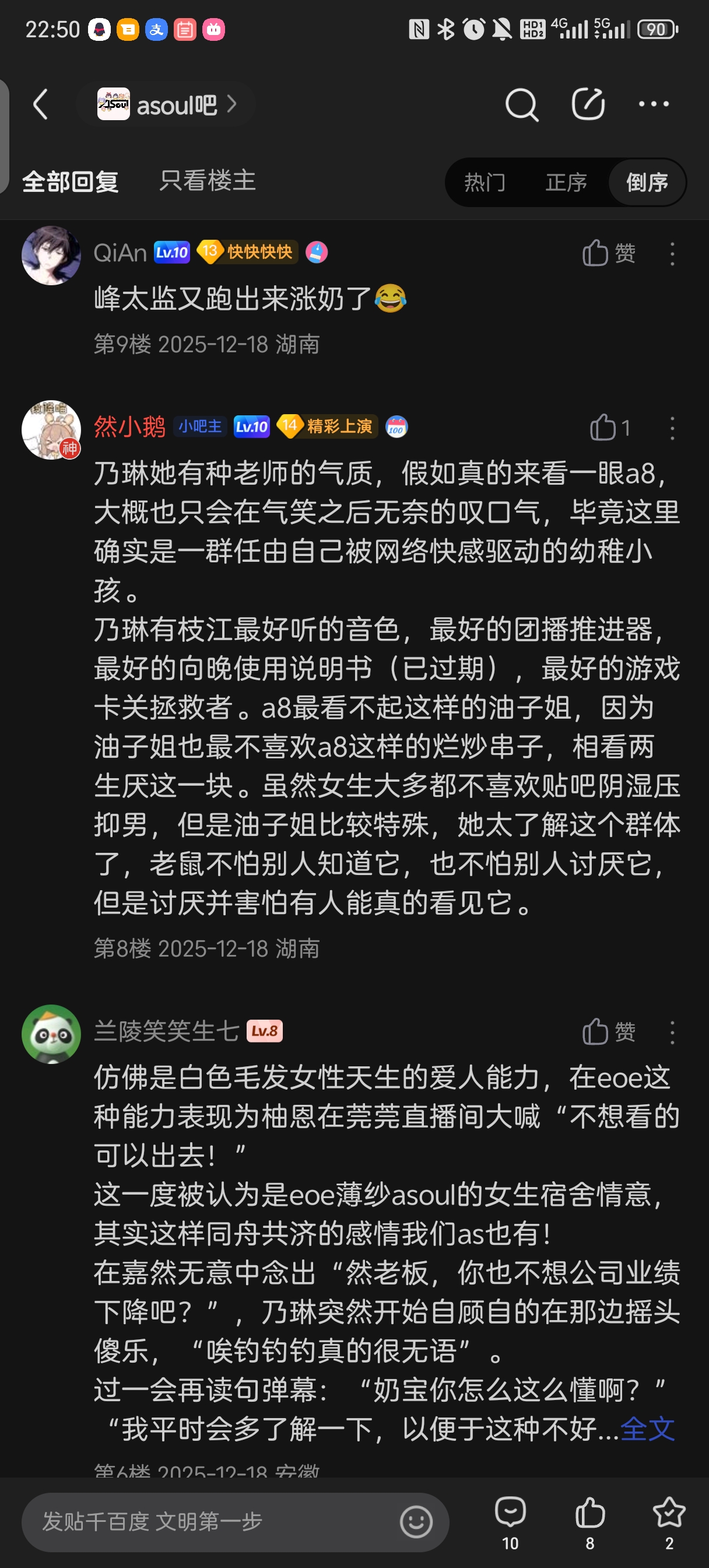
Task: Like 兰陵笑笑生七's reply
Action: [x=608, y=1032]
